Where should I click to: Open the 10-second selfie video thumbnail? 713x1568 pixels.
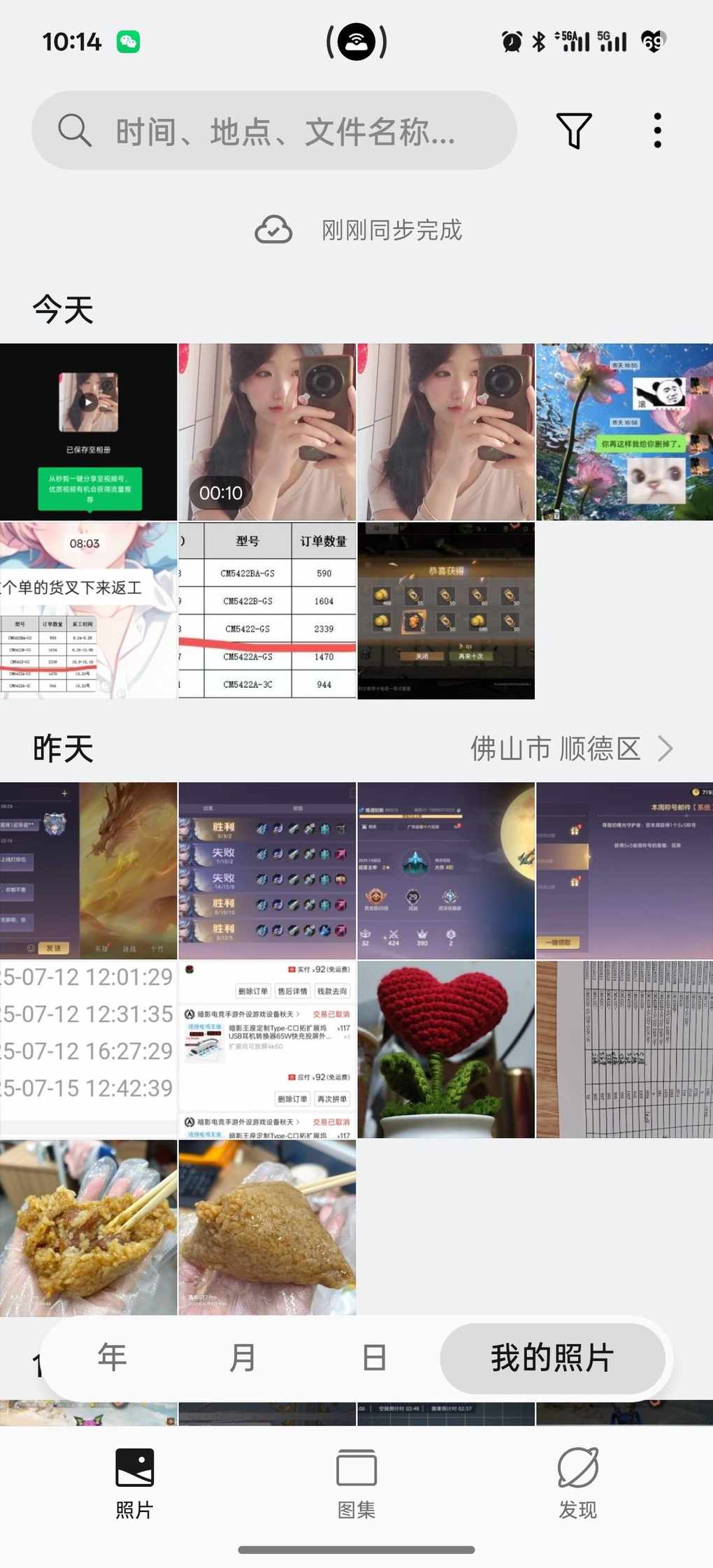[x=267, y=431]
